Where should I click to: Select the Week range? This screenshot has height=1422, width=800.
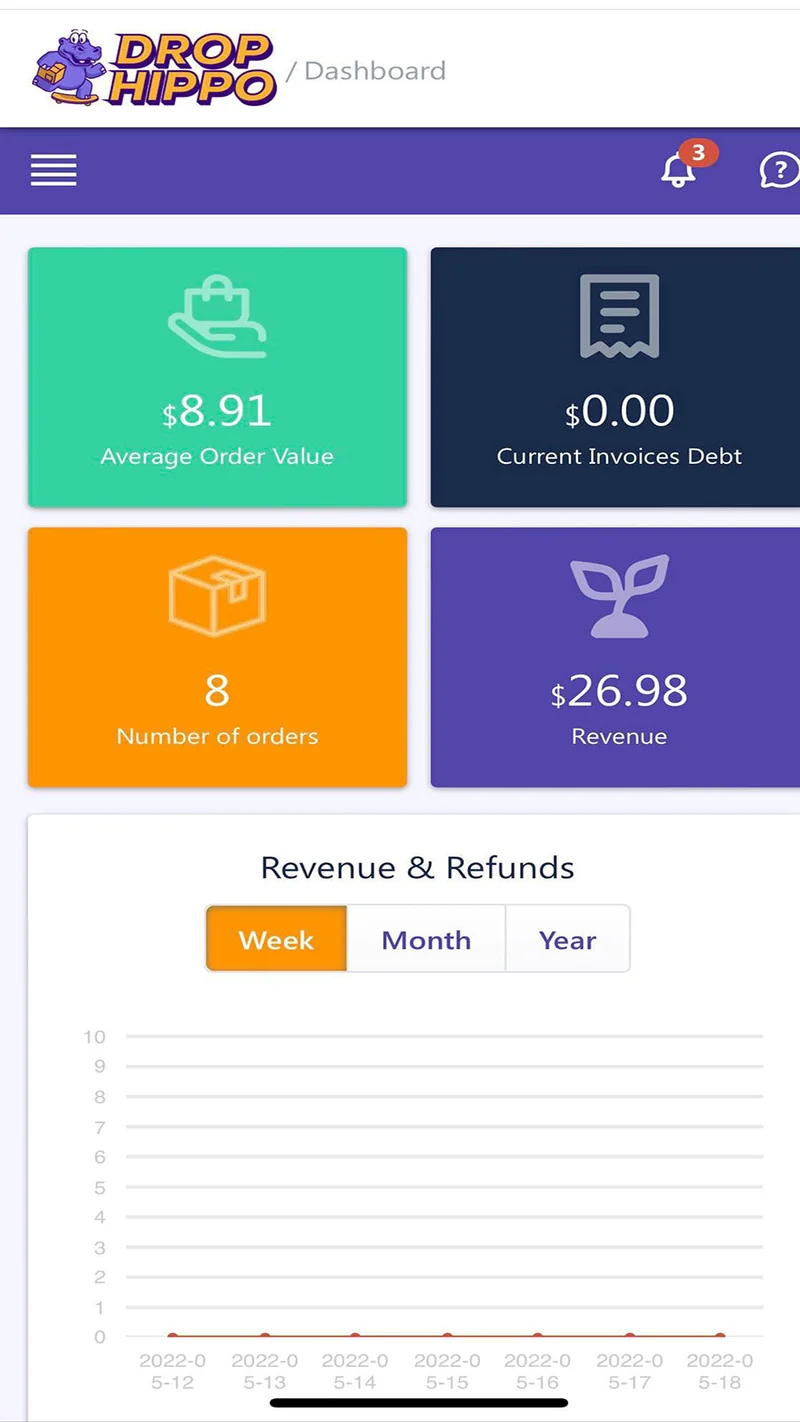[x=277, y=939]
